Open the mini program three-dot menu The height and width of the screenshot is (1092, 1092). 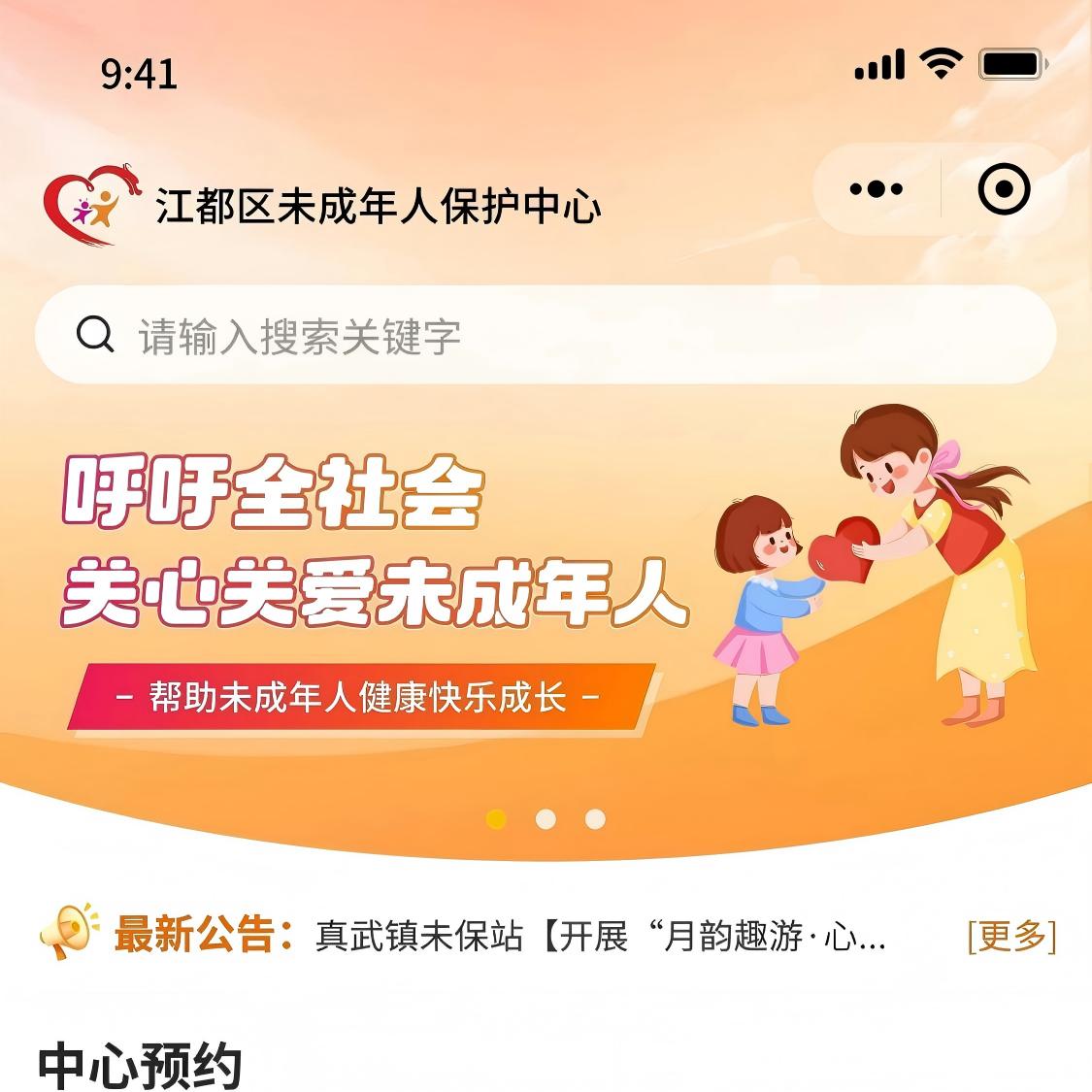click(x=876, y=189)
